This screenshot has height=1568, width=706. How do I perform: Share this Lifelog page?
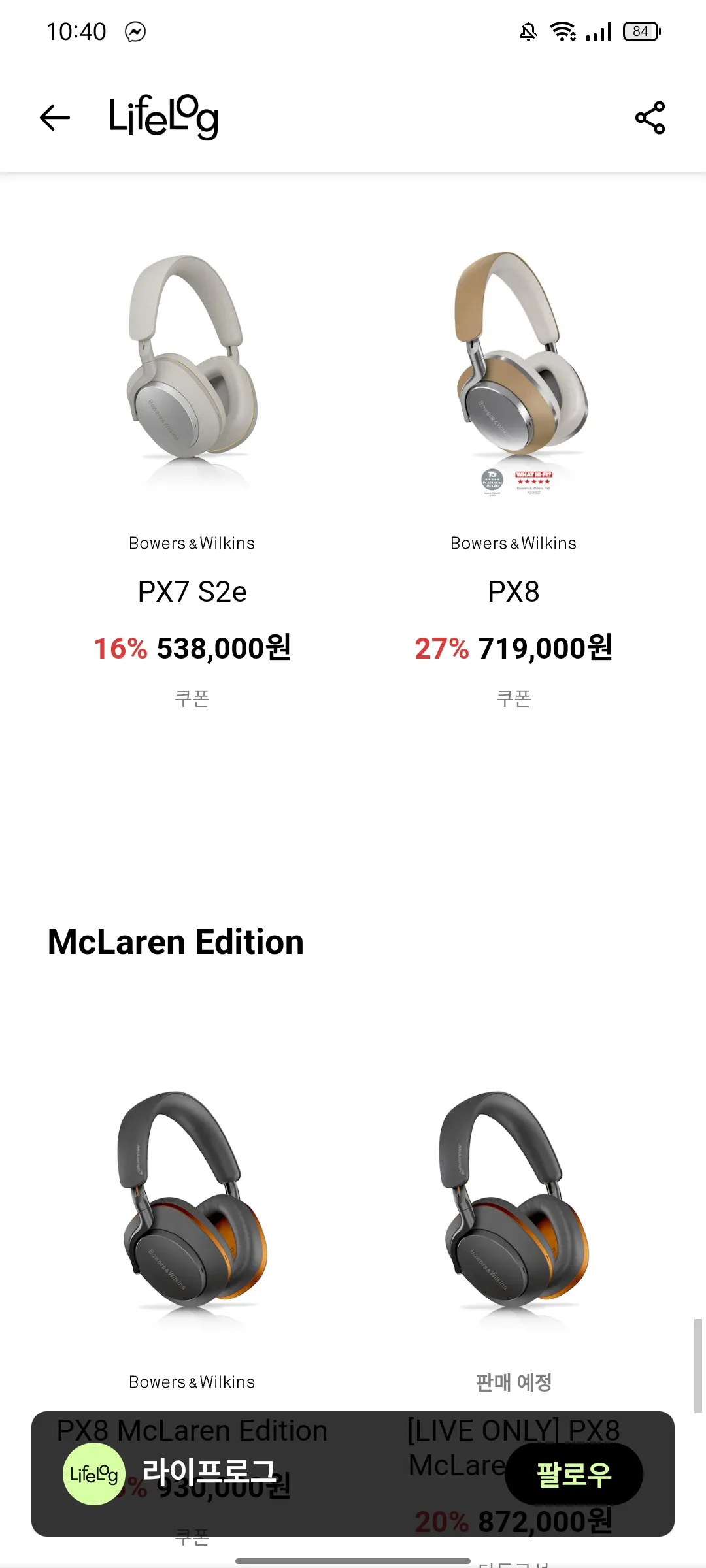tap(650, 118)
